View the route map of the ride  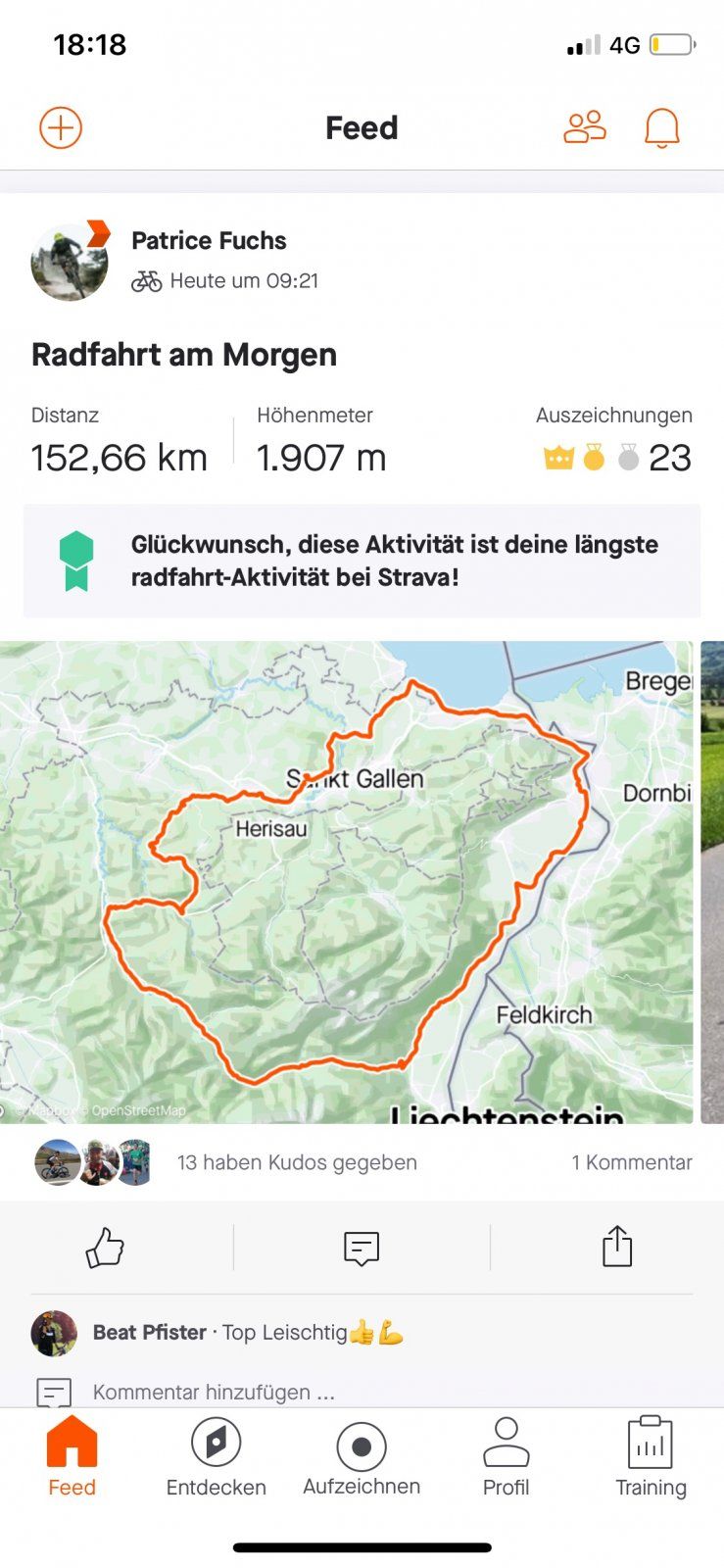coord(346,882)
